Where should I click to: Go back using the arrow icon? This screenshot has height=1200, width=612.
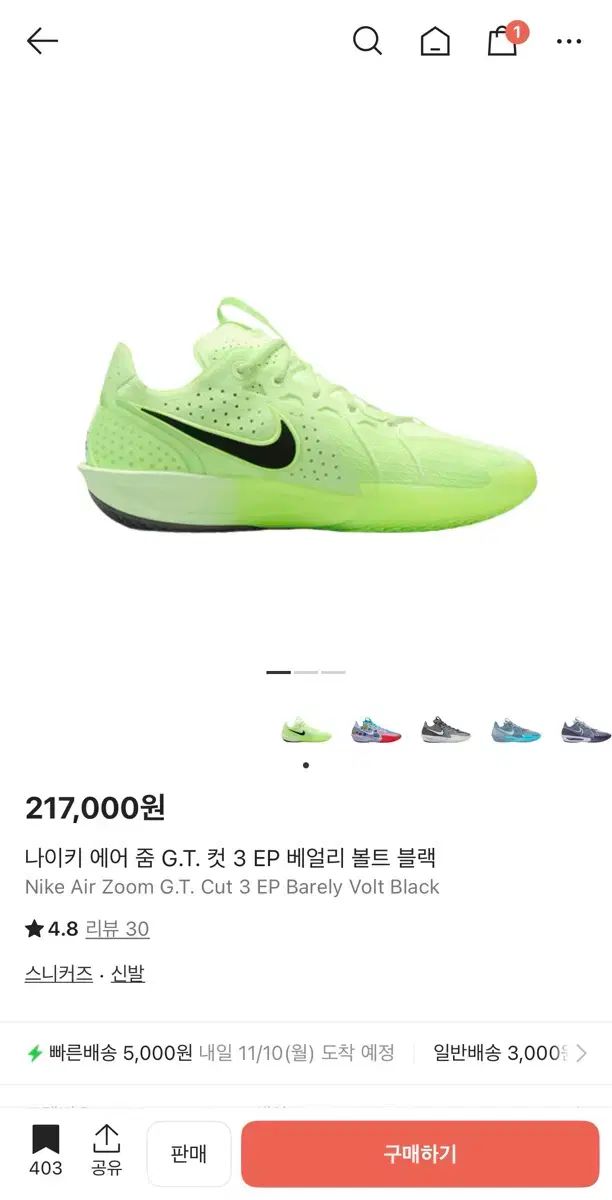pyautogui.click(x=43, y=41)
